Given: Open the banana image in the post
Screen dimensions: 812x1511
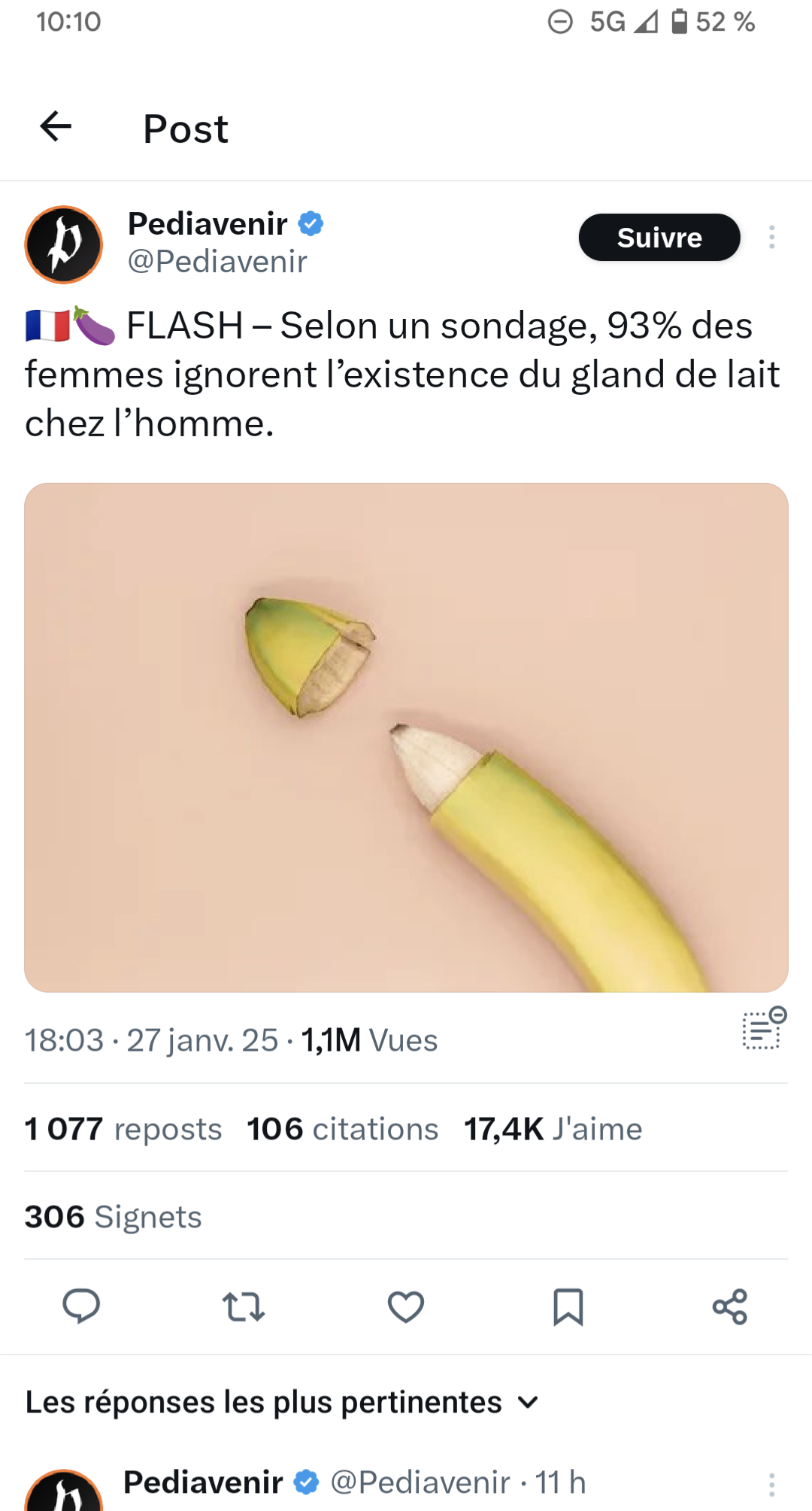Looking at the screenshot, I should click(x=406, y=737).
